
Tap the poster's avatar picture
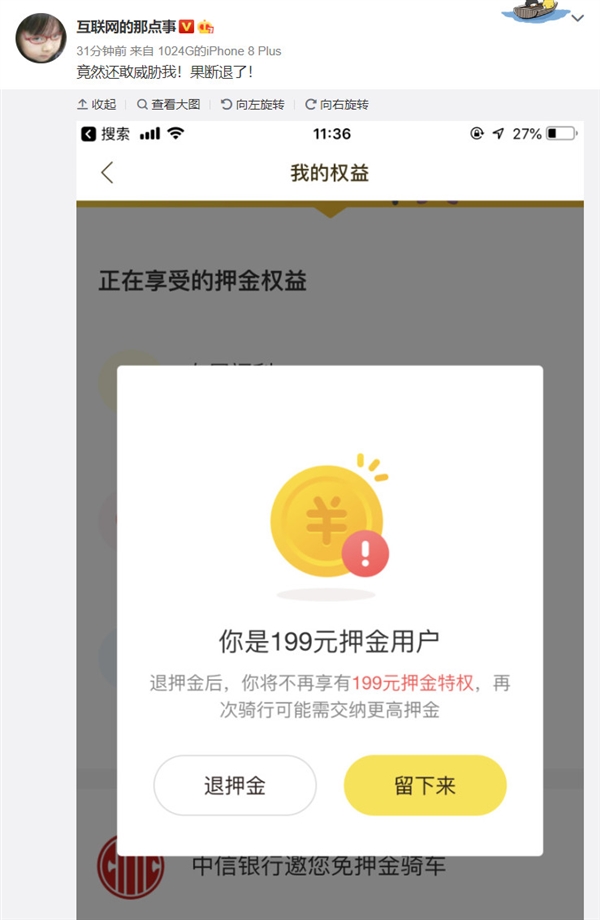[40, 39]
